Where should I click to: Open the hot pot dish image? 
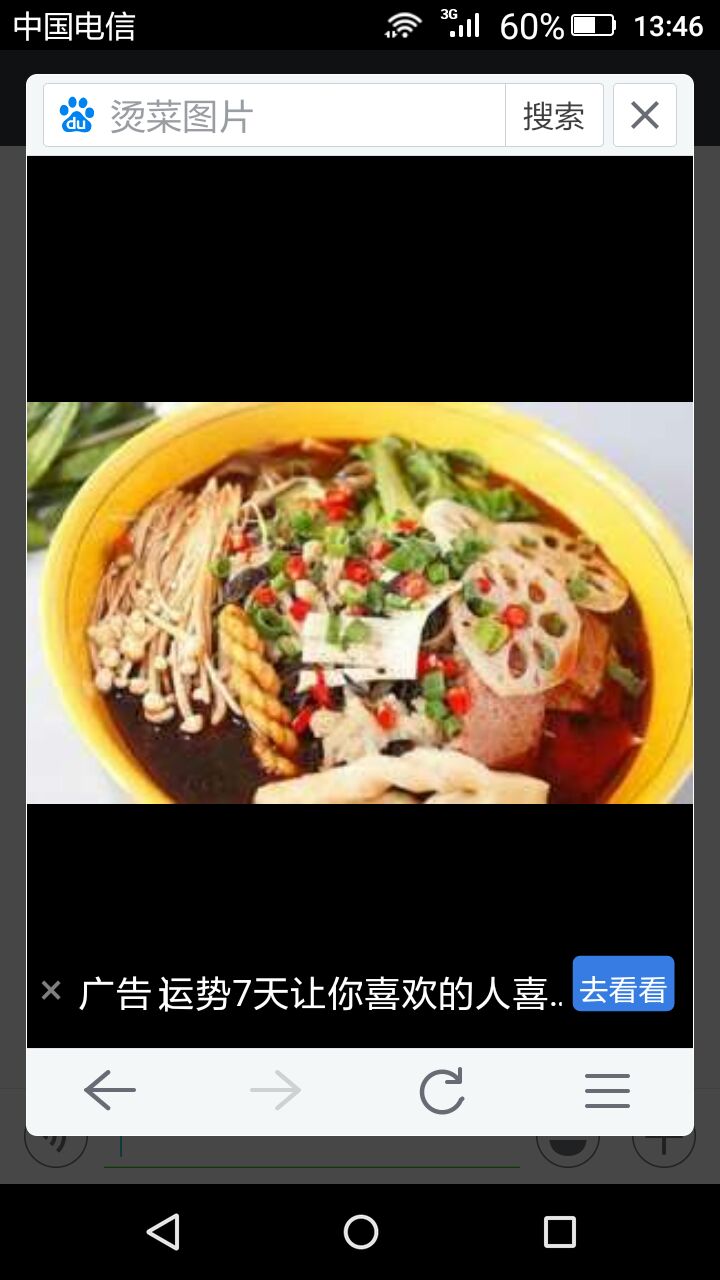(x=360, y=603)
